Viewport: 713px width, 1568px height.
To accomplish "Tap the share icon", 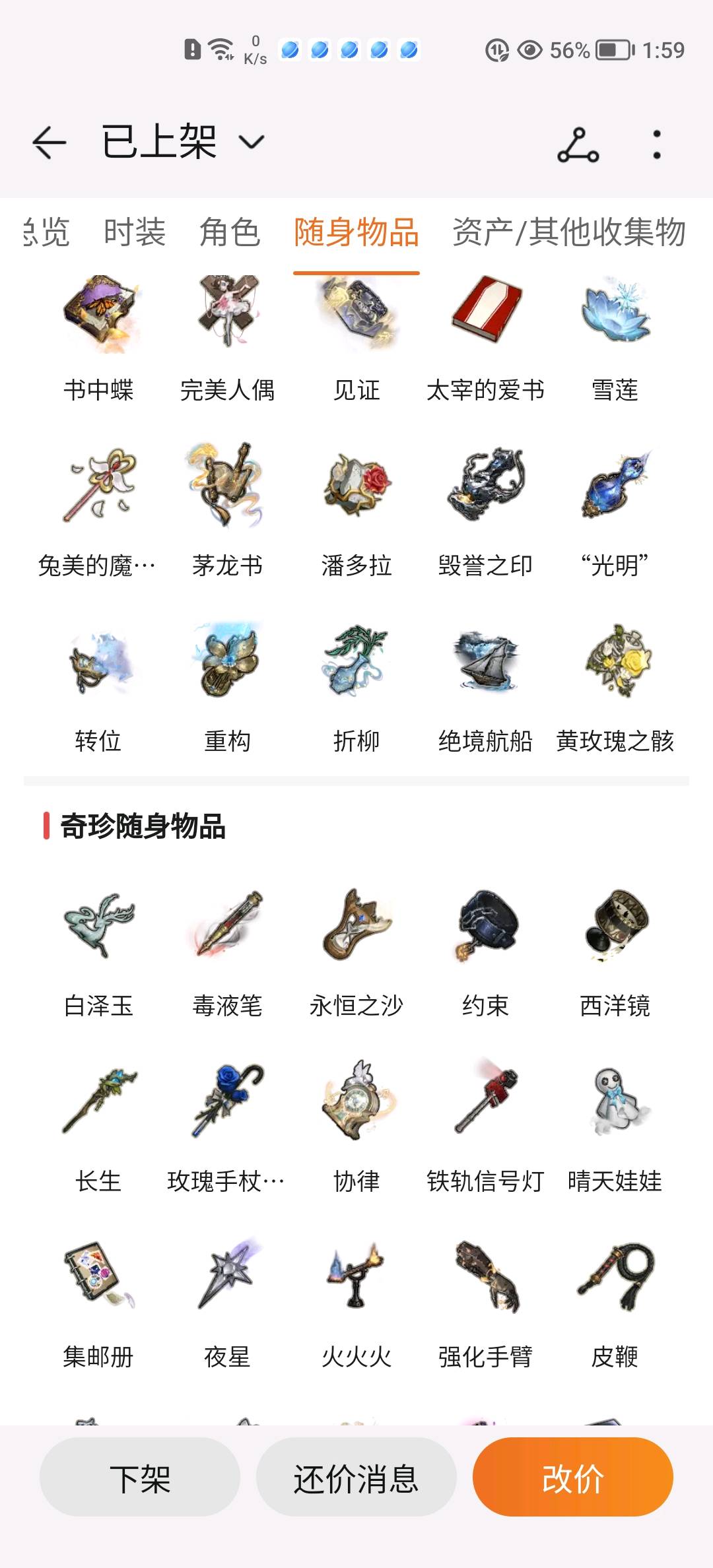I will (578, 145).
